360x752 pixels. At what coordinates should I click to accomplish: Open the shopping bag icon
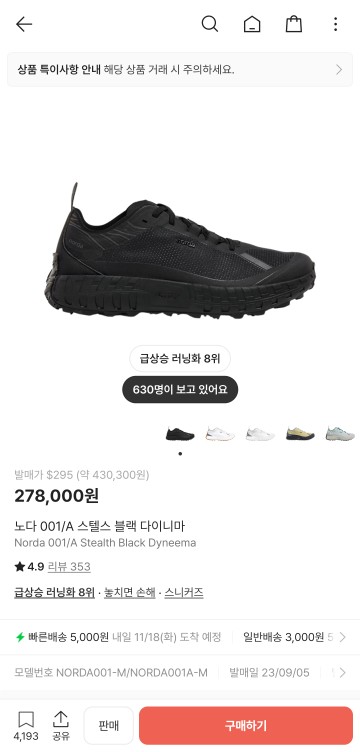(294, 24)
